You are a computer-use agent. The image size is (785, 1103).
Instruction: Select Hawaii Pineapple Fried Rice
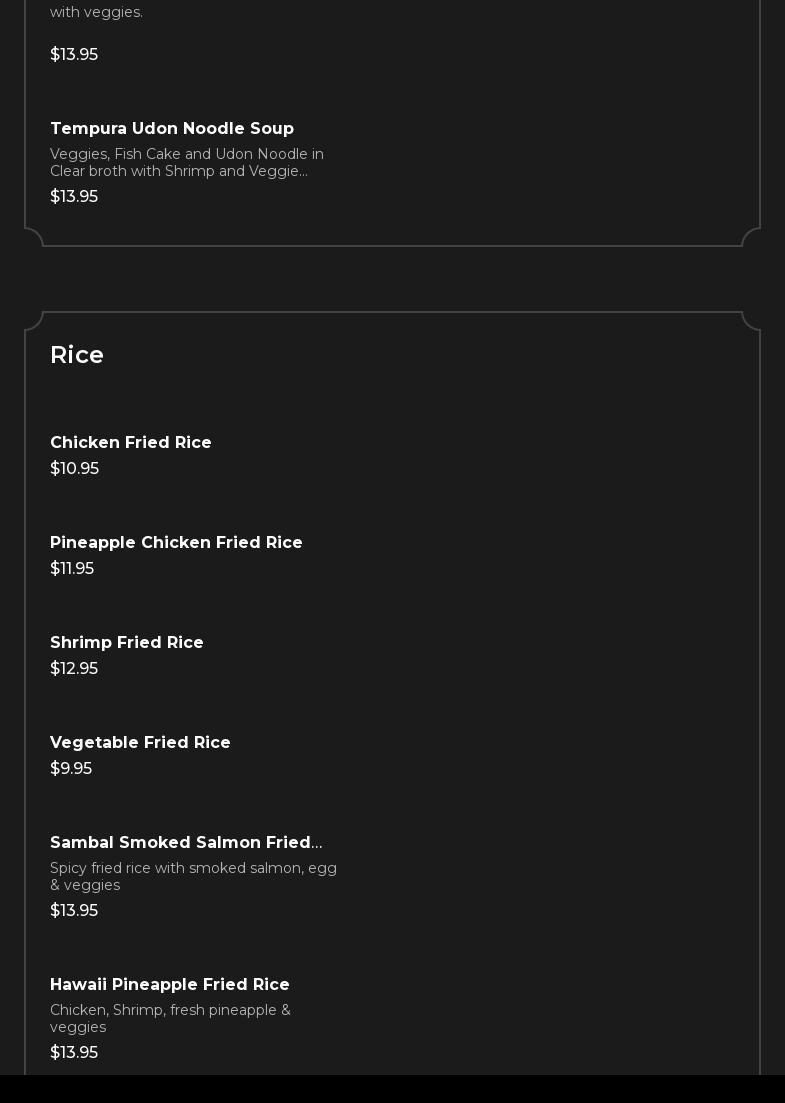pos(170,985)
